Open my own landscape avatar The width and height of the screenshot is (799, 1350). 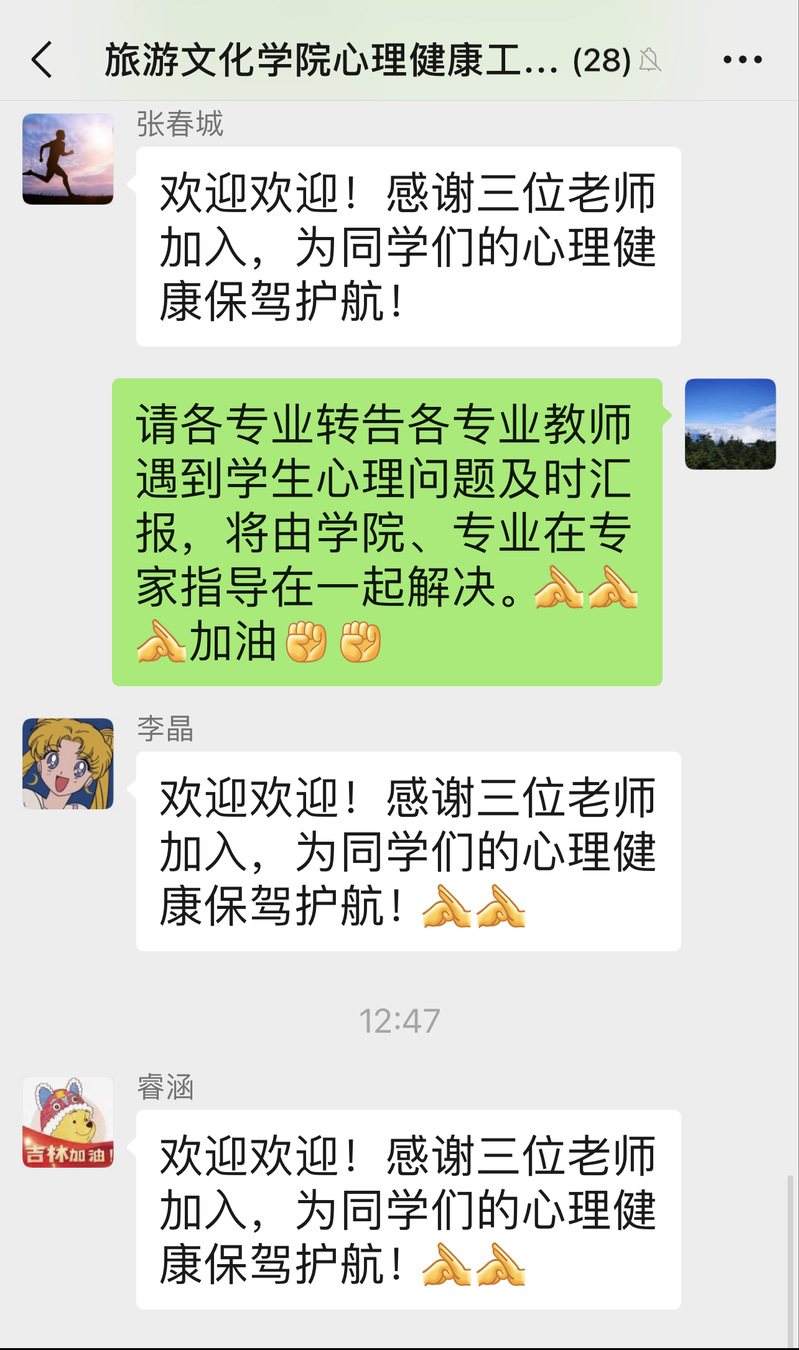730,424
